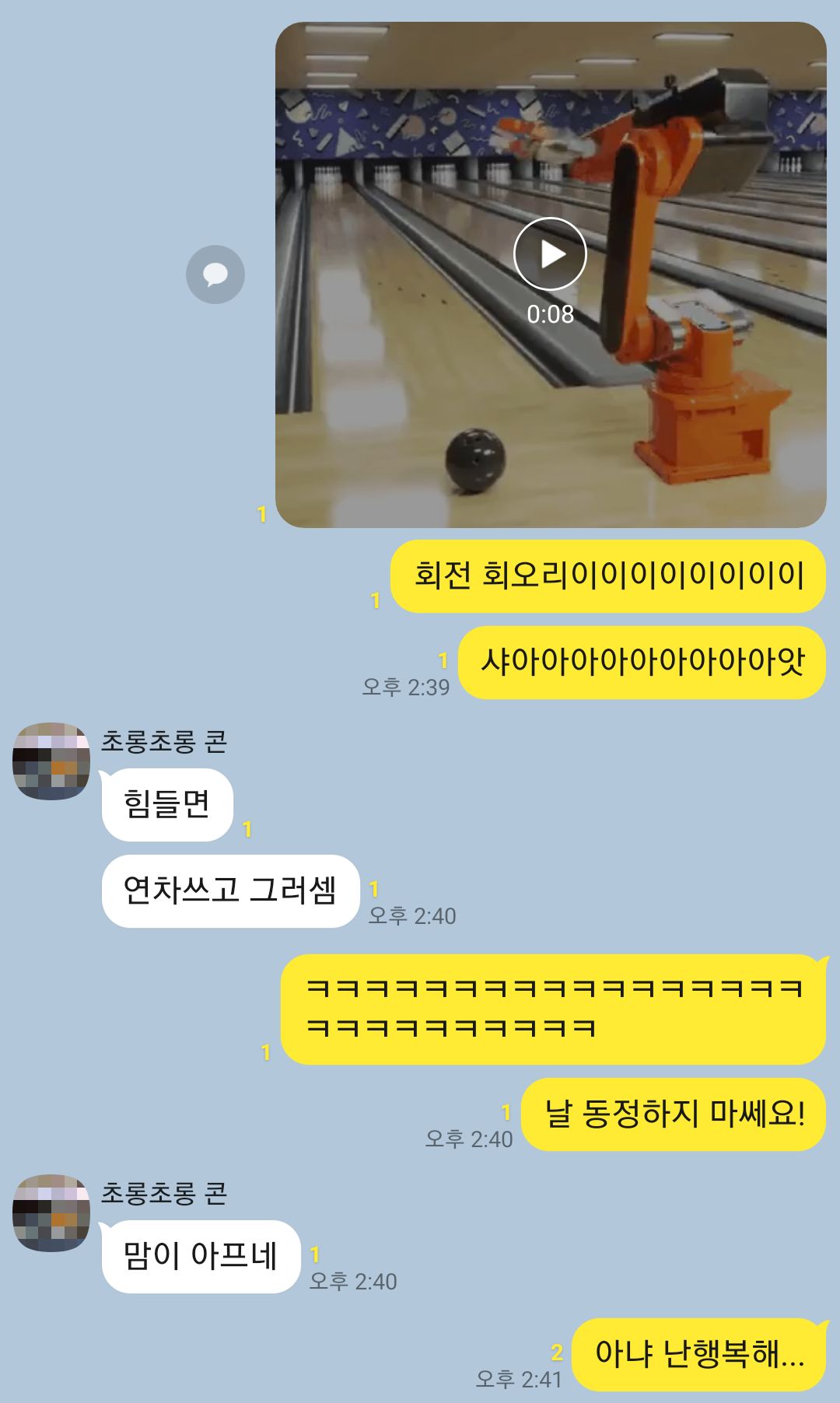The height and width of the screenshot is (1403, 840).
Task: Open 초롱초롱 콘's profile picture above 많이 아프네
Action: pos(51,1213)
